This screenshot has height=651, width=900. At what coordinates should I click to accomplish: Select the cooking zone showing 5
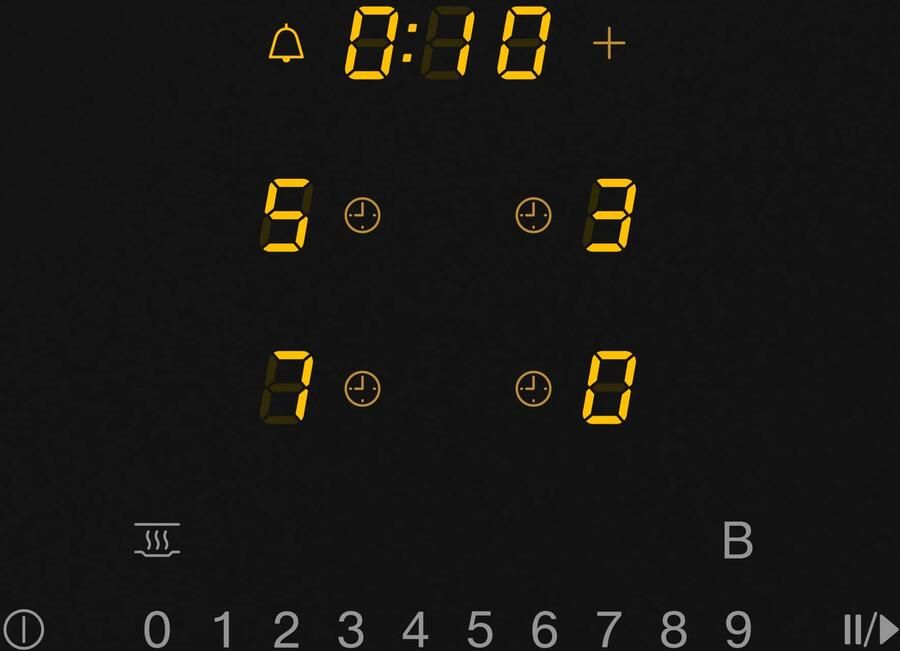[286, 215]
